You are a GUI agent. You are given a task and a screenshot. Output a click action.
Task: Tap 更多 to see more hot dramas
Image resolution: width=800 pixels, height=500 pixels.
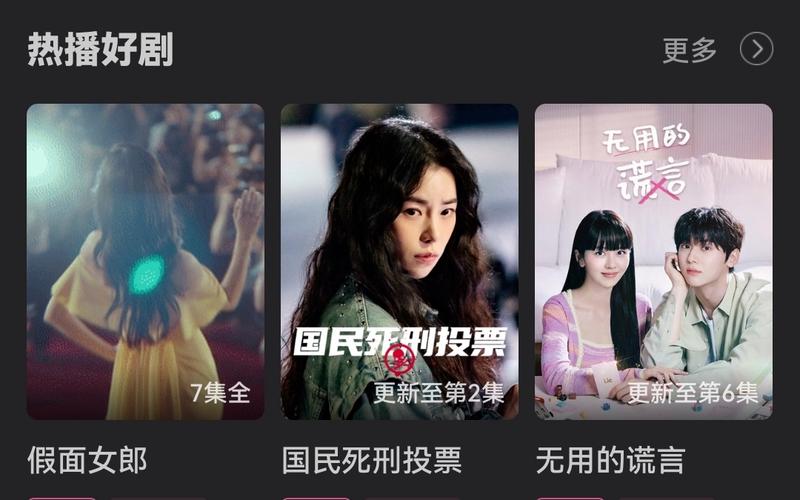tap(690, 50)
